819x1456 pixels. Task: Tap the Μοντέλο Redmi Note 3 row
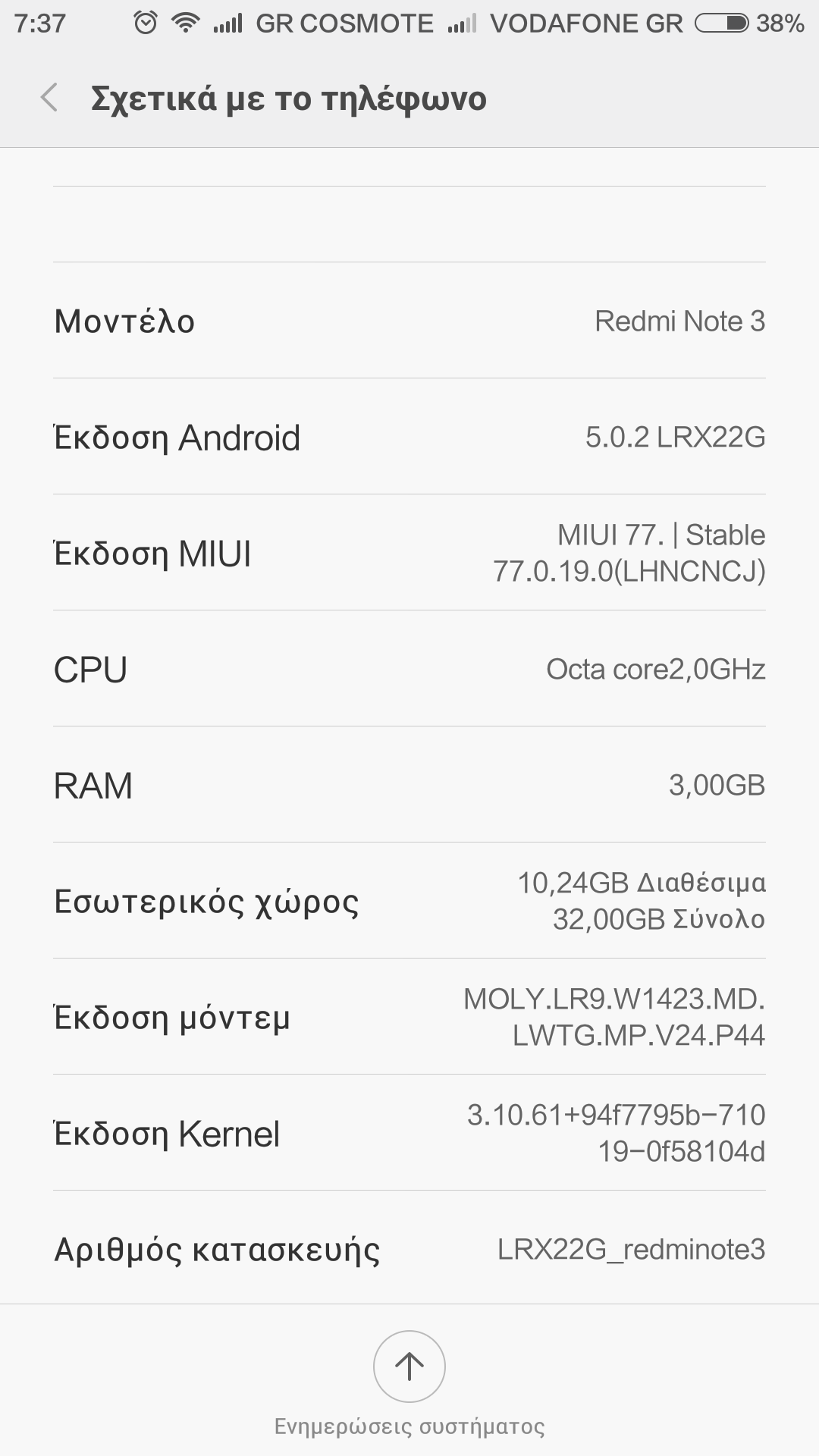(409, 321)
